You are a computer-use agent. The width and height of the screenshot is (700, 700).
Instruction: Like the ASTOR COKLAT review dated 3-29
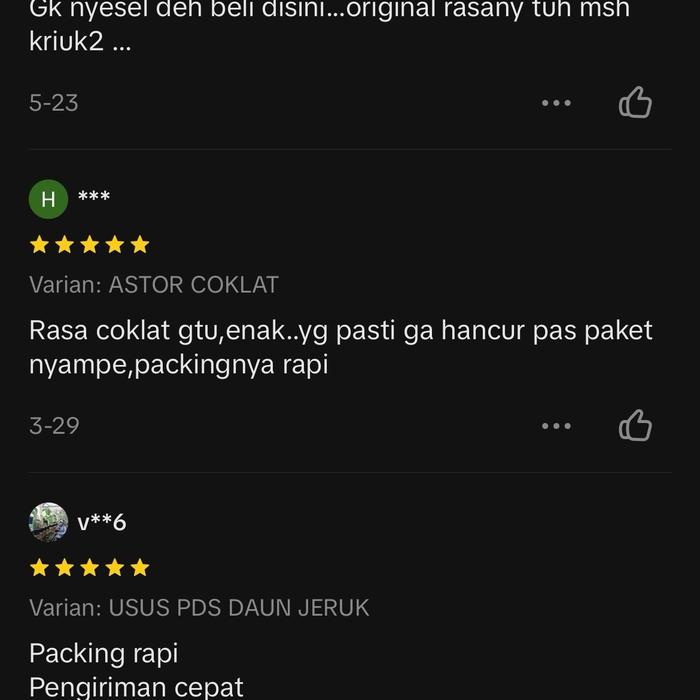tap(635, 426)
